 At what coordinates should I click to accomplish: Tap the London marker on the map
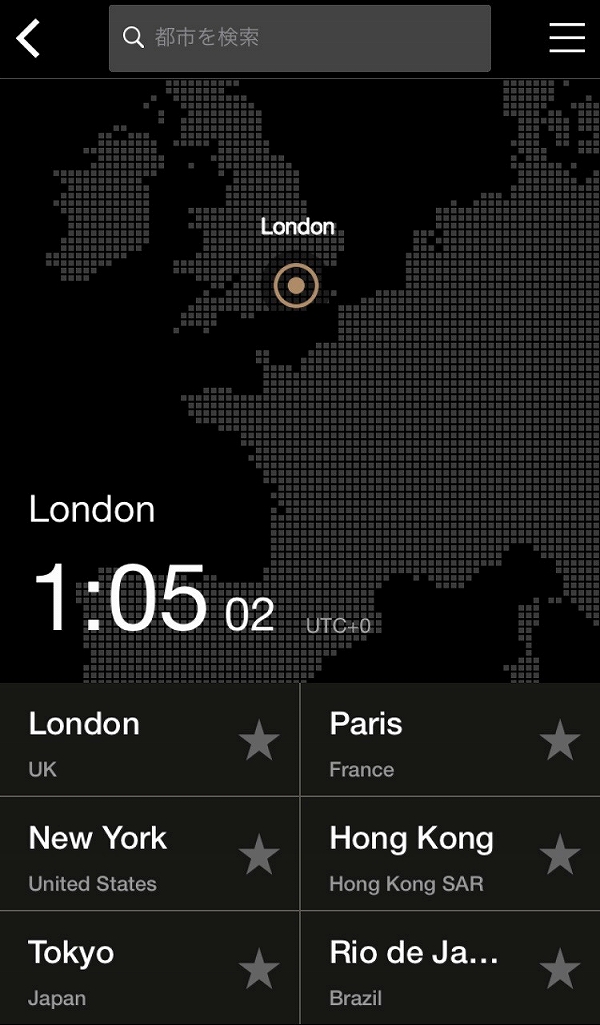pos(296,286)
